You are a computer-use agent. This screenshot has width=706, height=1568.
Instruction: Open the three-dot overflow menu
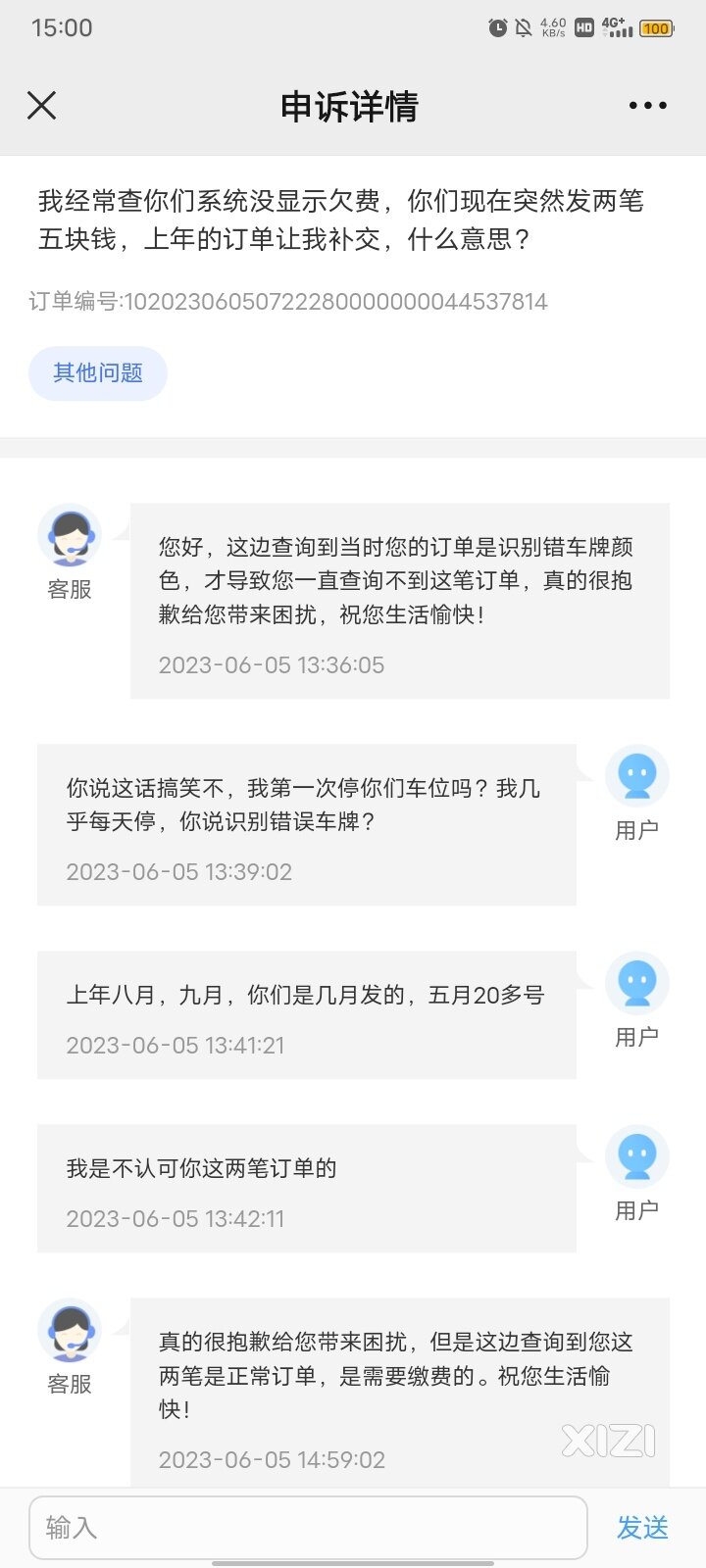click(647, 106)
